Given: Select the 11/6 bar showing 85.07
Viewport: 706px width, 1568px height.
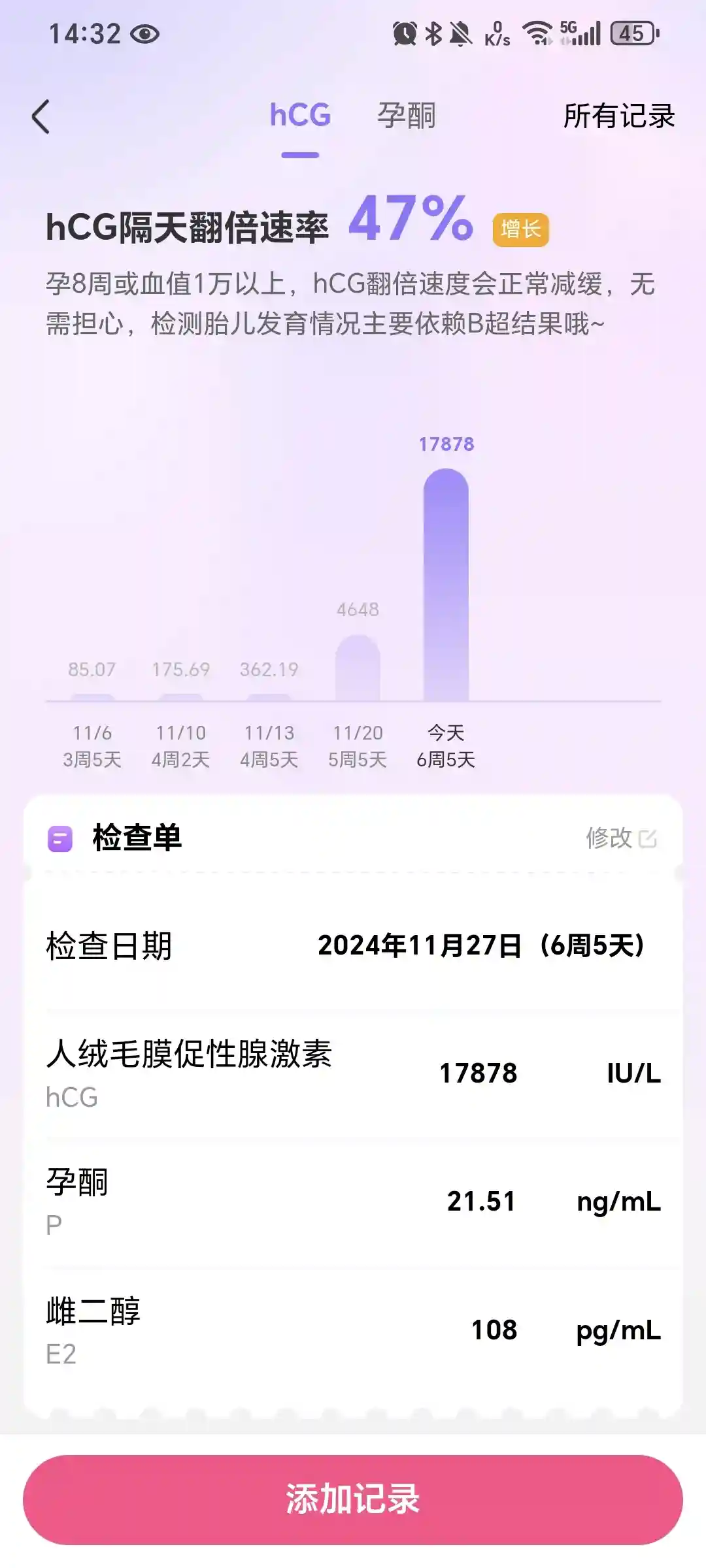Looking at the screenshot, I should [x=92, y=696].
